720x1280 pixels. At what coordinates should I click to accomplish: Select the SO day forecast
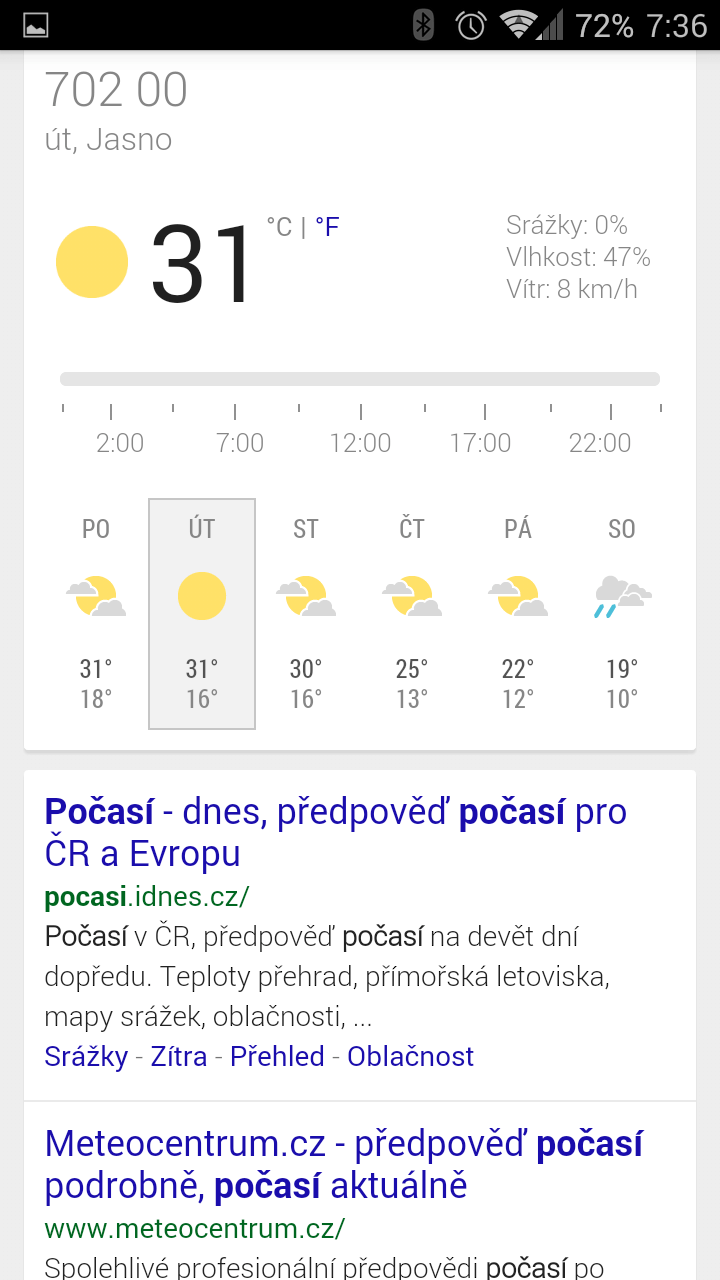tap(622, 614)
